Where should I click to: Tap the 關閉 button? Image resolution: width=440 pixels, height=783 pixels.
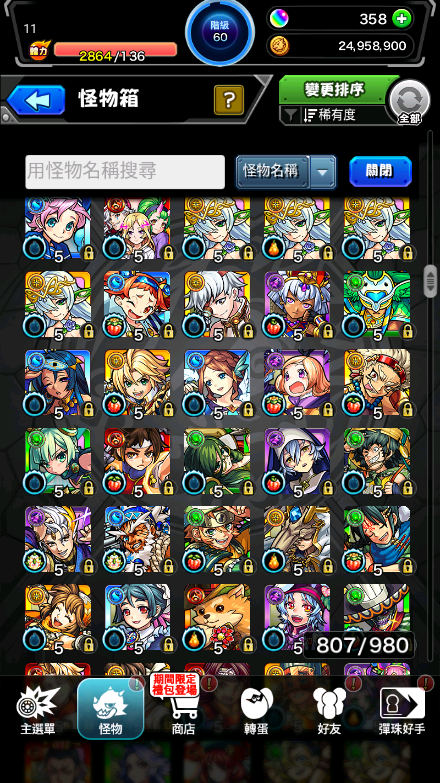381,171
